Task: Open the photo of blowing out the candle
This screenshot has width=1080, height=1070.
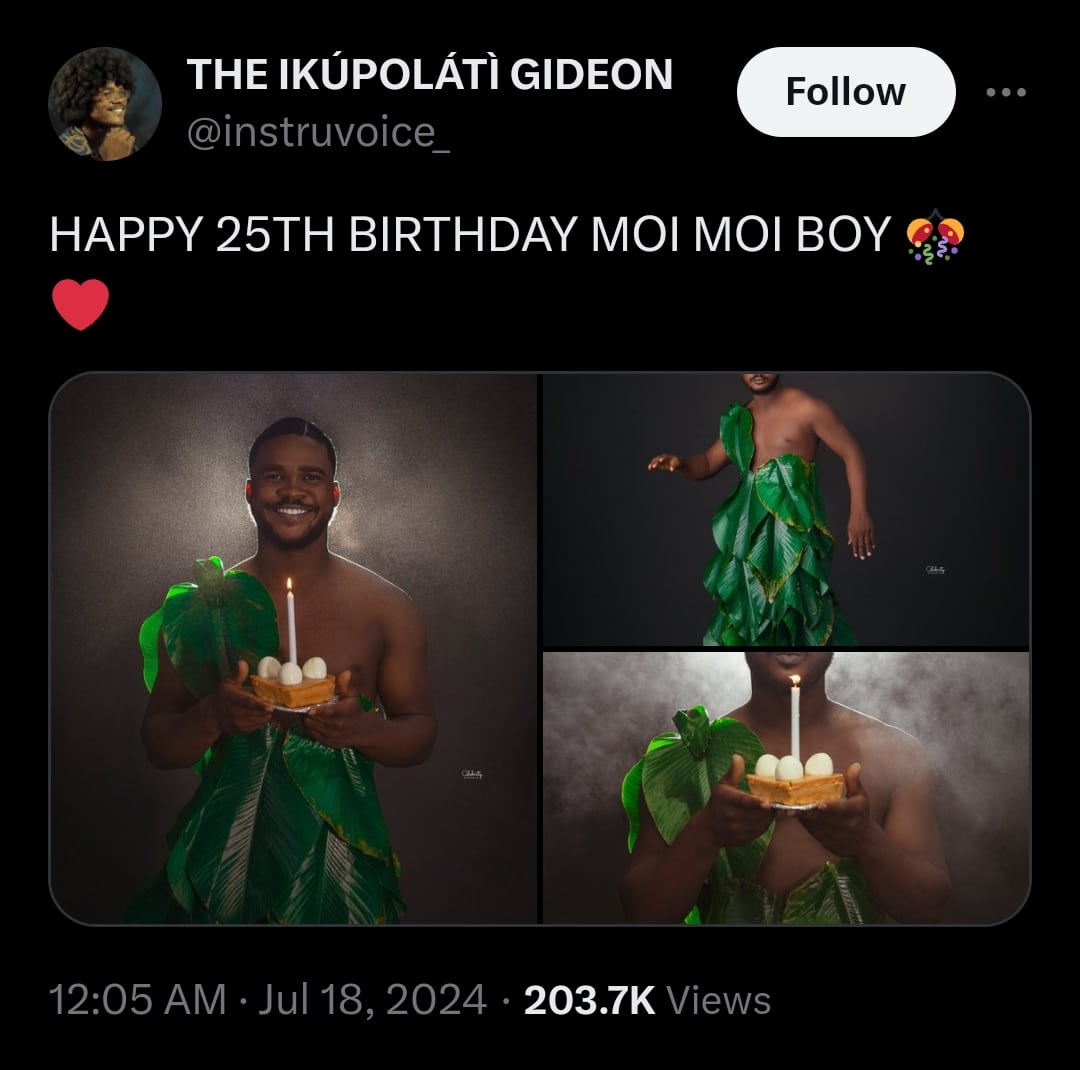Action: tap(785, 788)
